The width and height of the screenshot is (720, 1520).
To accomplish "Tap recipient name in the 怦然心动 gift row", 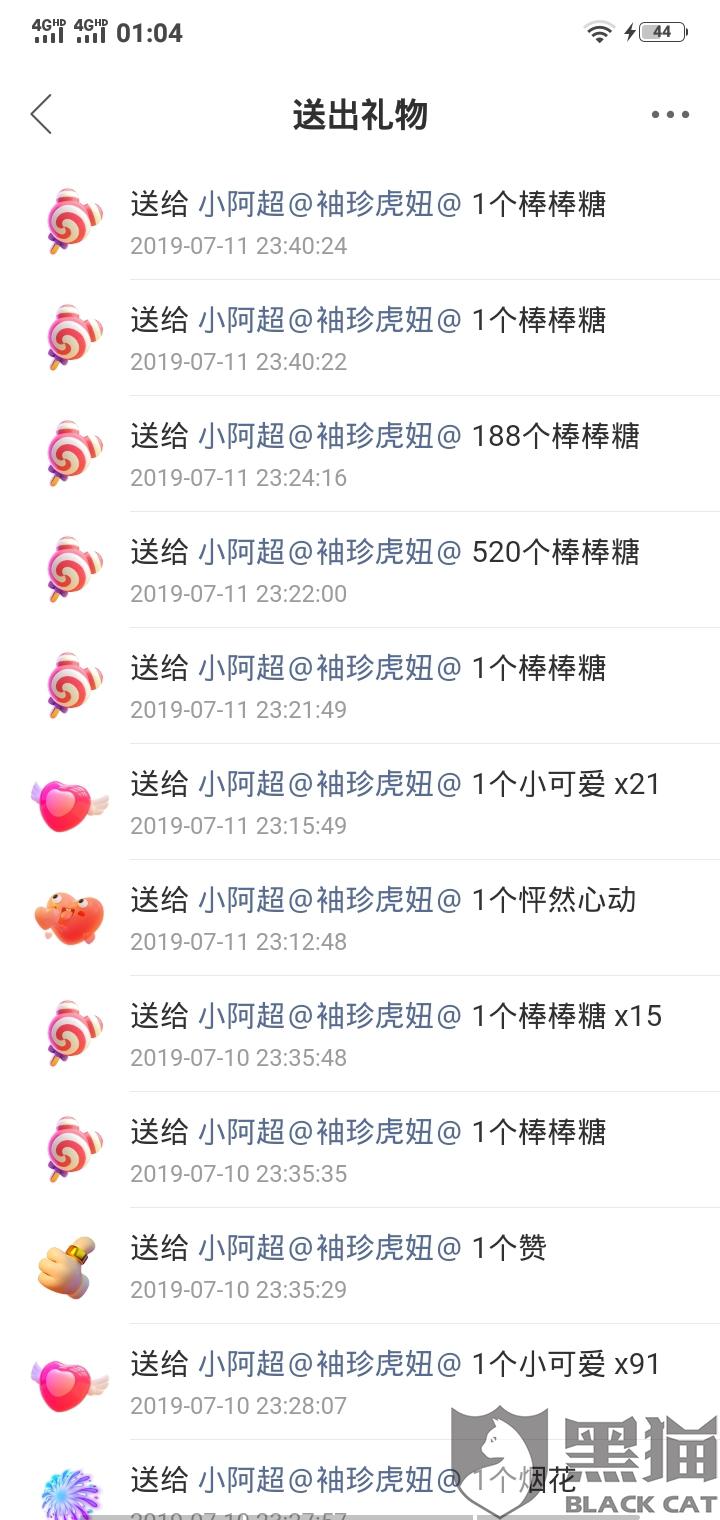I will pyautogui.click(x=330, y=900).
